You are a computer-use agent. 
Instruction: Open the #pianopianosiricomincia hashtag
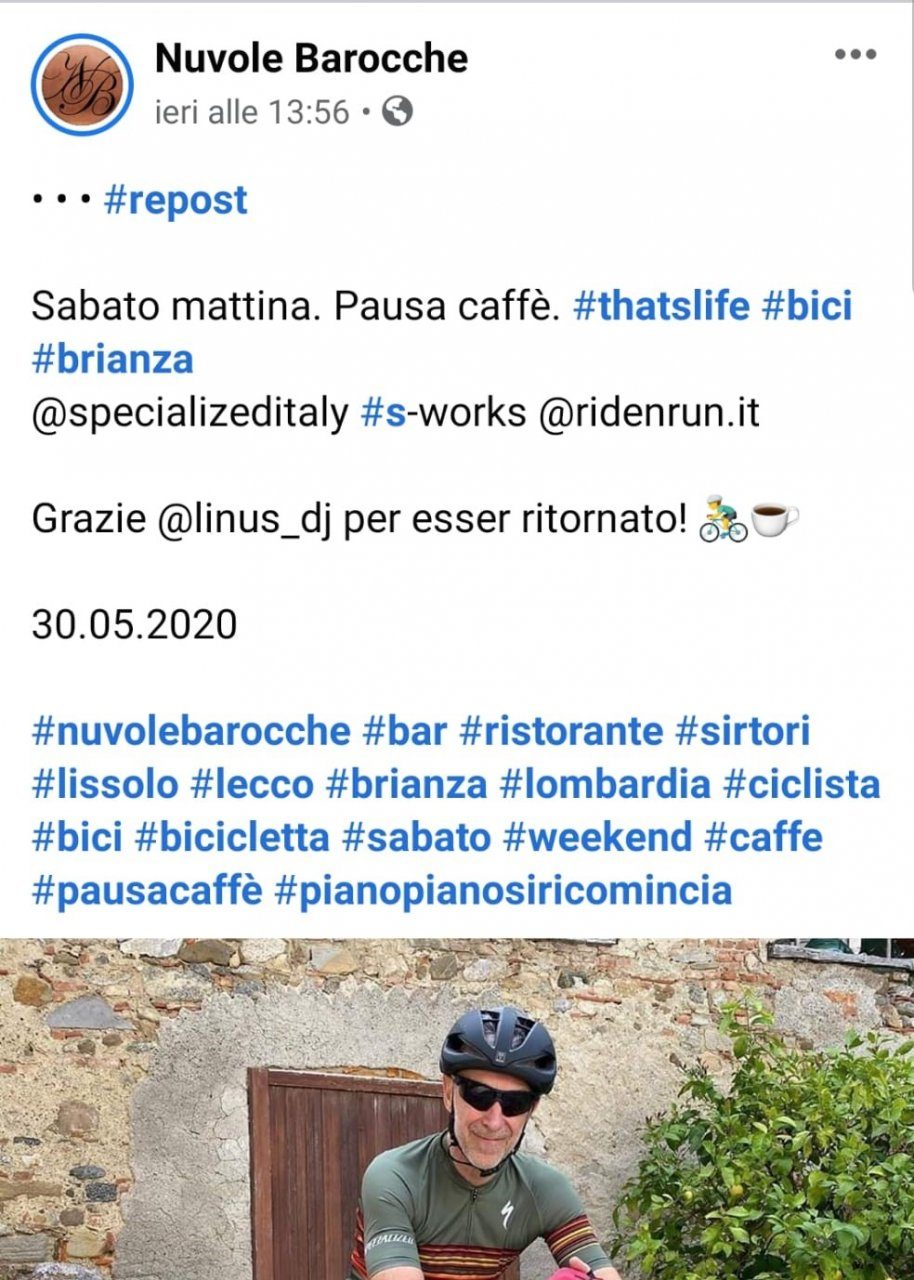click(503, 890)
